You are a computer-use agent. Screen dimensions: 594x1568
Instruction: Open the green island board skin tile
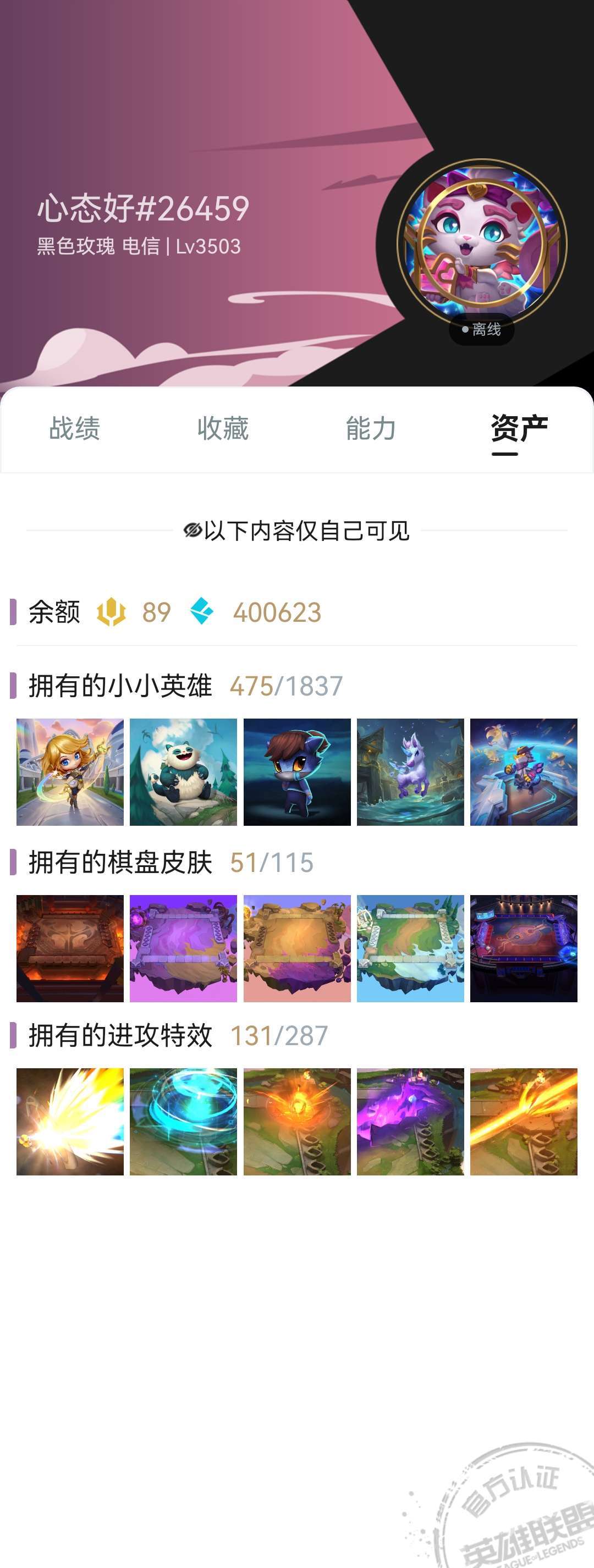(410, 948)
